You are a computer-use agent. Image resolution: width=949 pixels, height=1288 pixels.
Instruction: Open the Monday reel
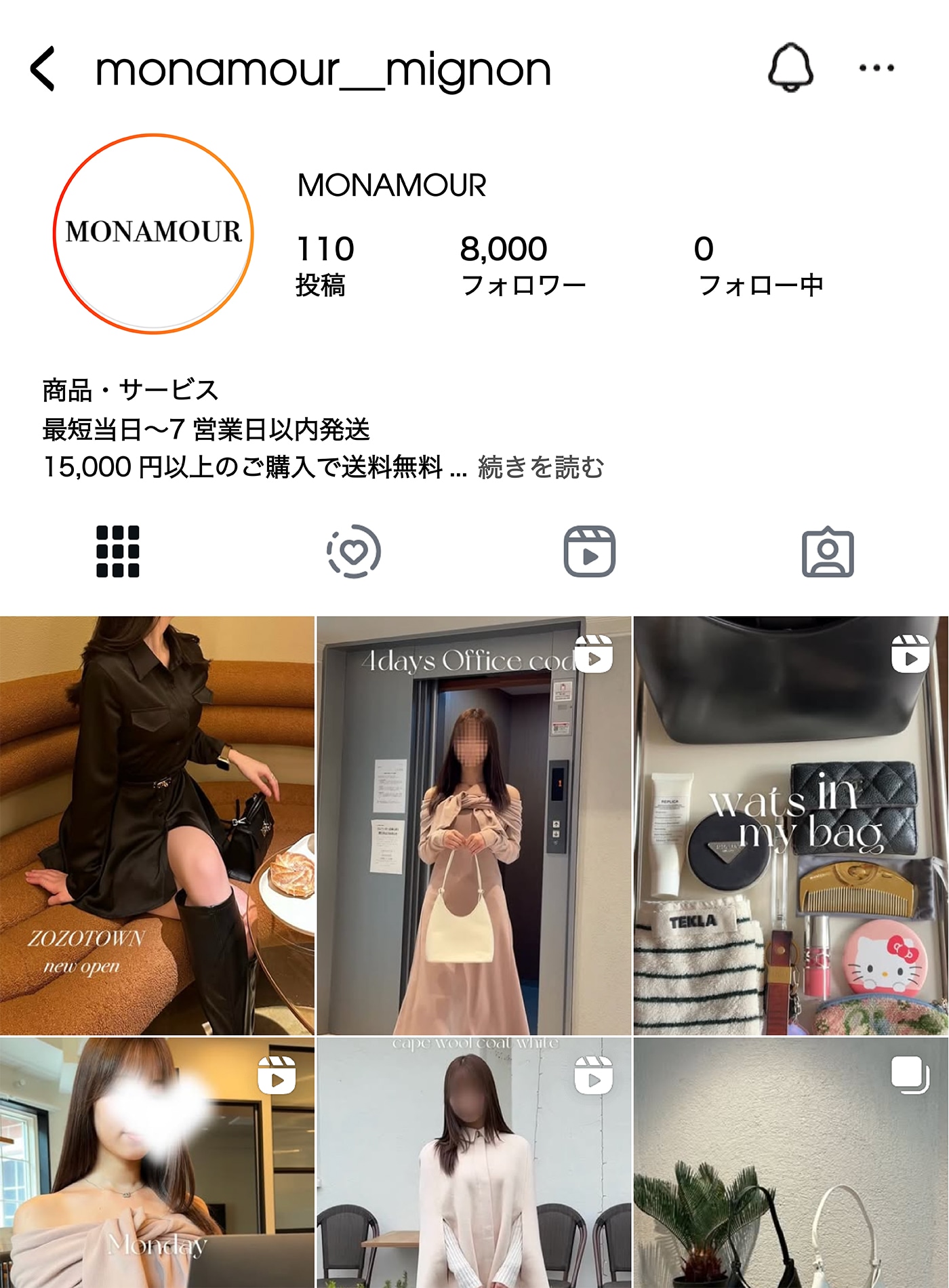[x=157, y=1162]
